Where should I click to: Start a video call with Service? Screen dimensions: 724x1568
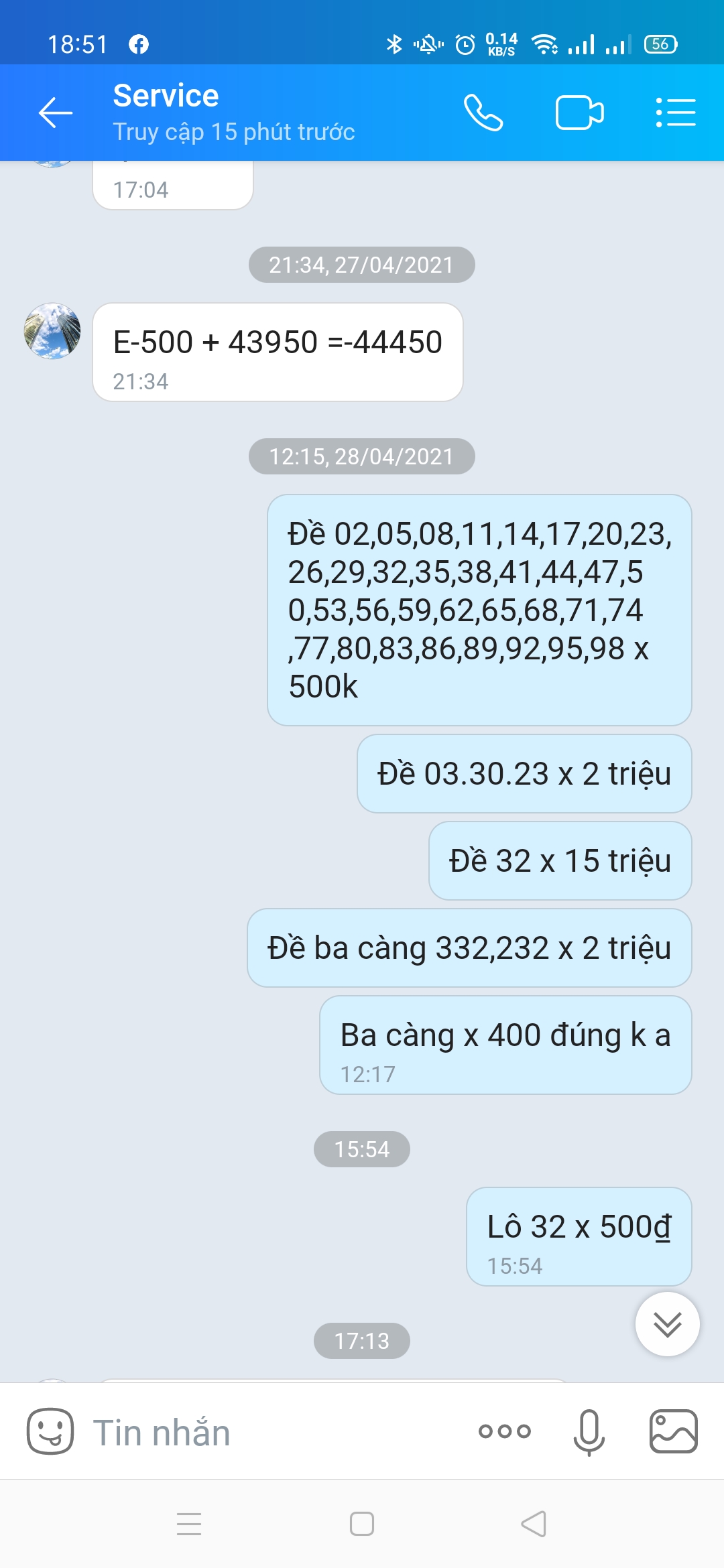pos(580,113)
